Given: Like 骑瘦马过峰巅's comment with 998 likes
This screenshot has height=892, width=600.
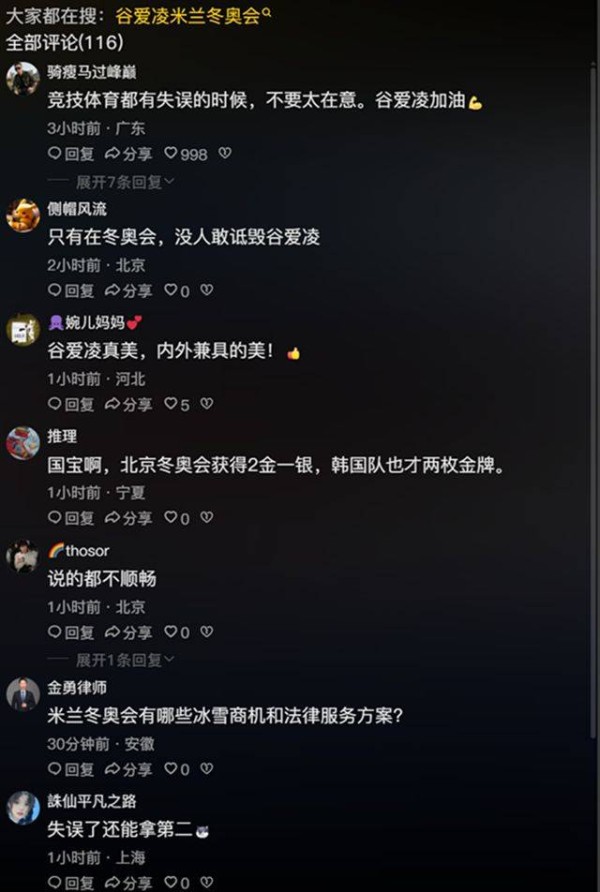Looking at the screenshot, I should pyautogui.click(x=186, y=154).
